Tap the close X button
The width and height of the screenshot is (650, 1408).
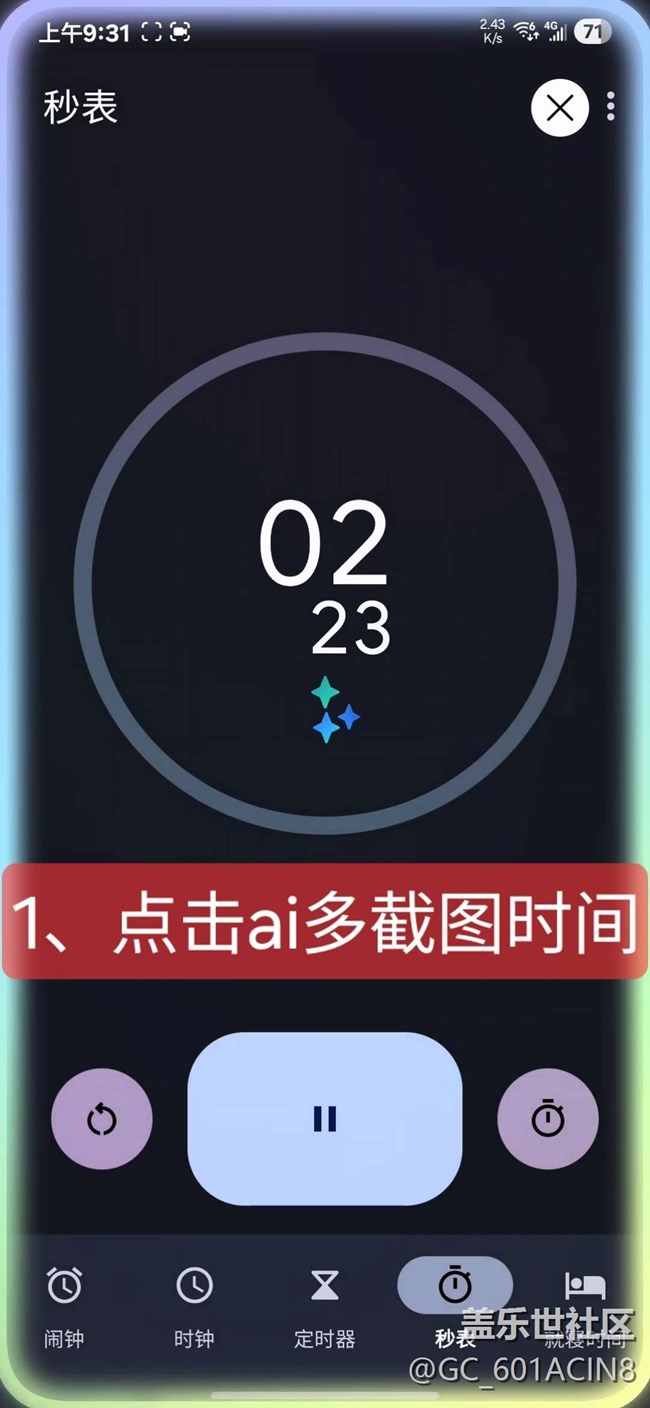coord(560,107)
